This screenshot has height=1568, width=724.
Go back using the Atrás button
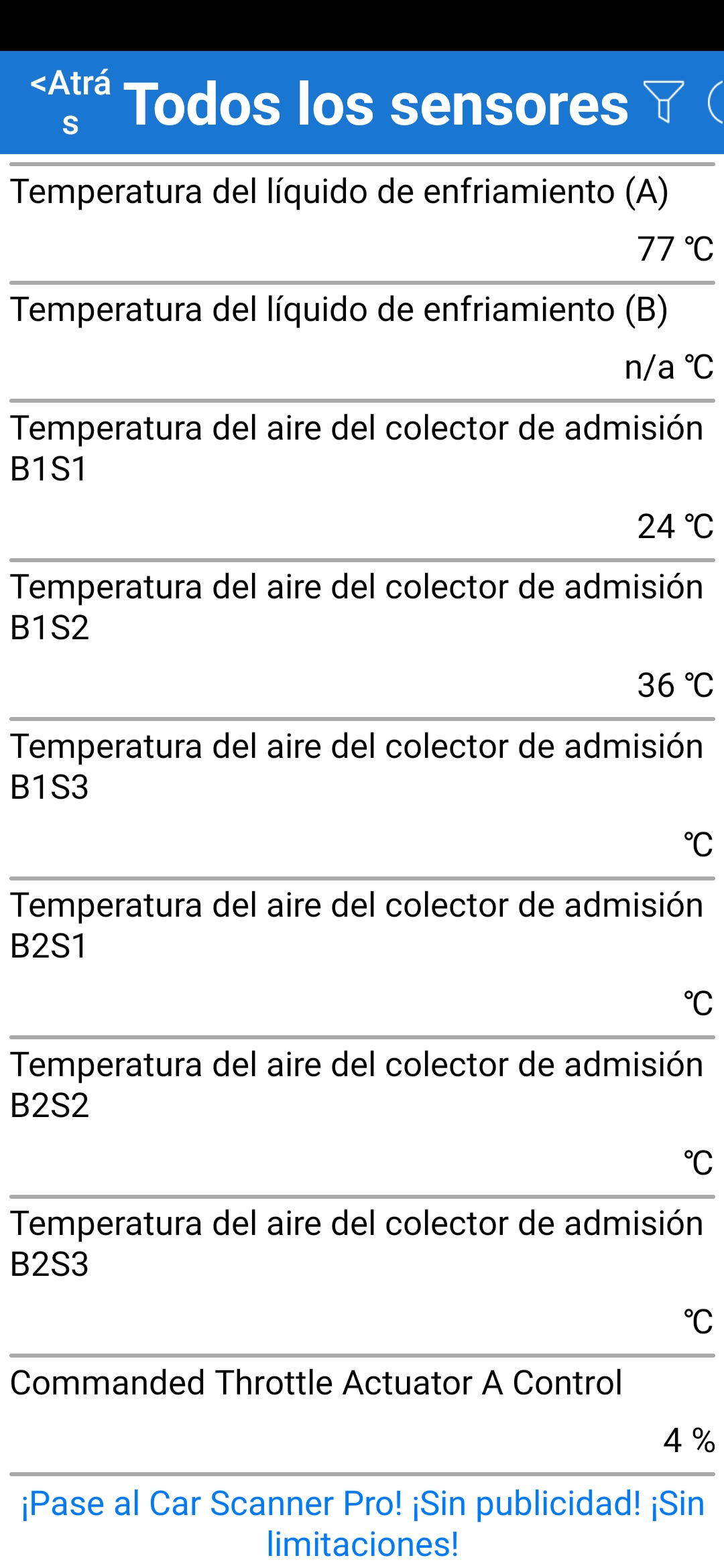pos(70,103)
